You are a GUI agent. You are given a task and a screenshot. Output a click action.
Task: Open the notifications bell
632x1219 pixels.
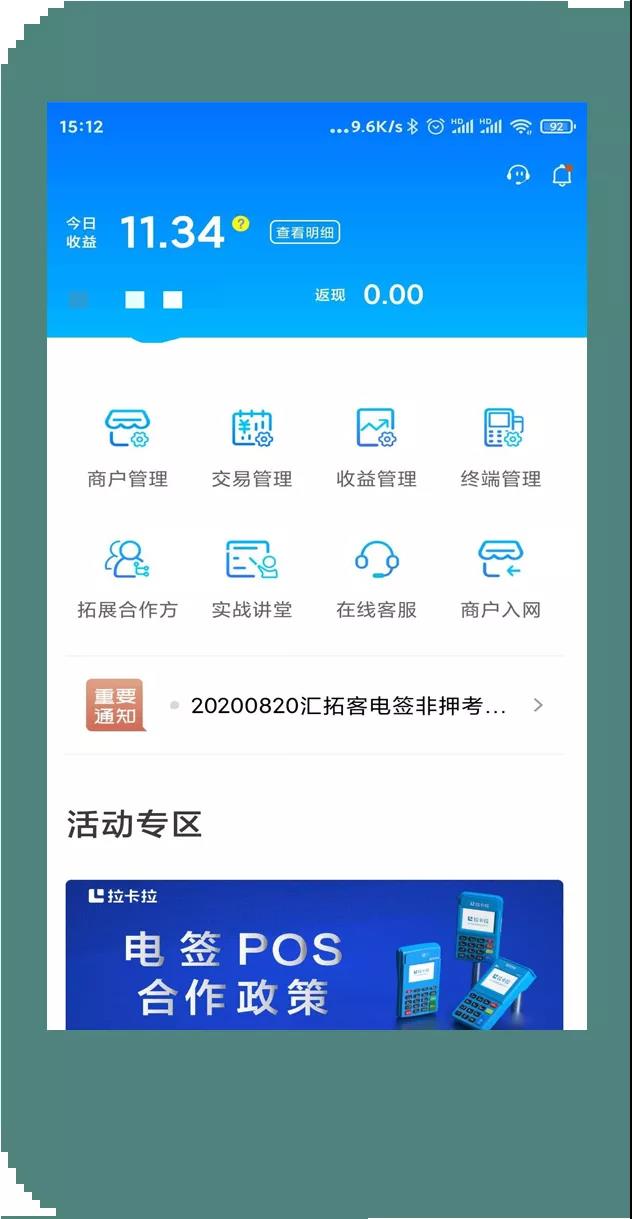tap(562, 176)
